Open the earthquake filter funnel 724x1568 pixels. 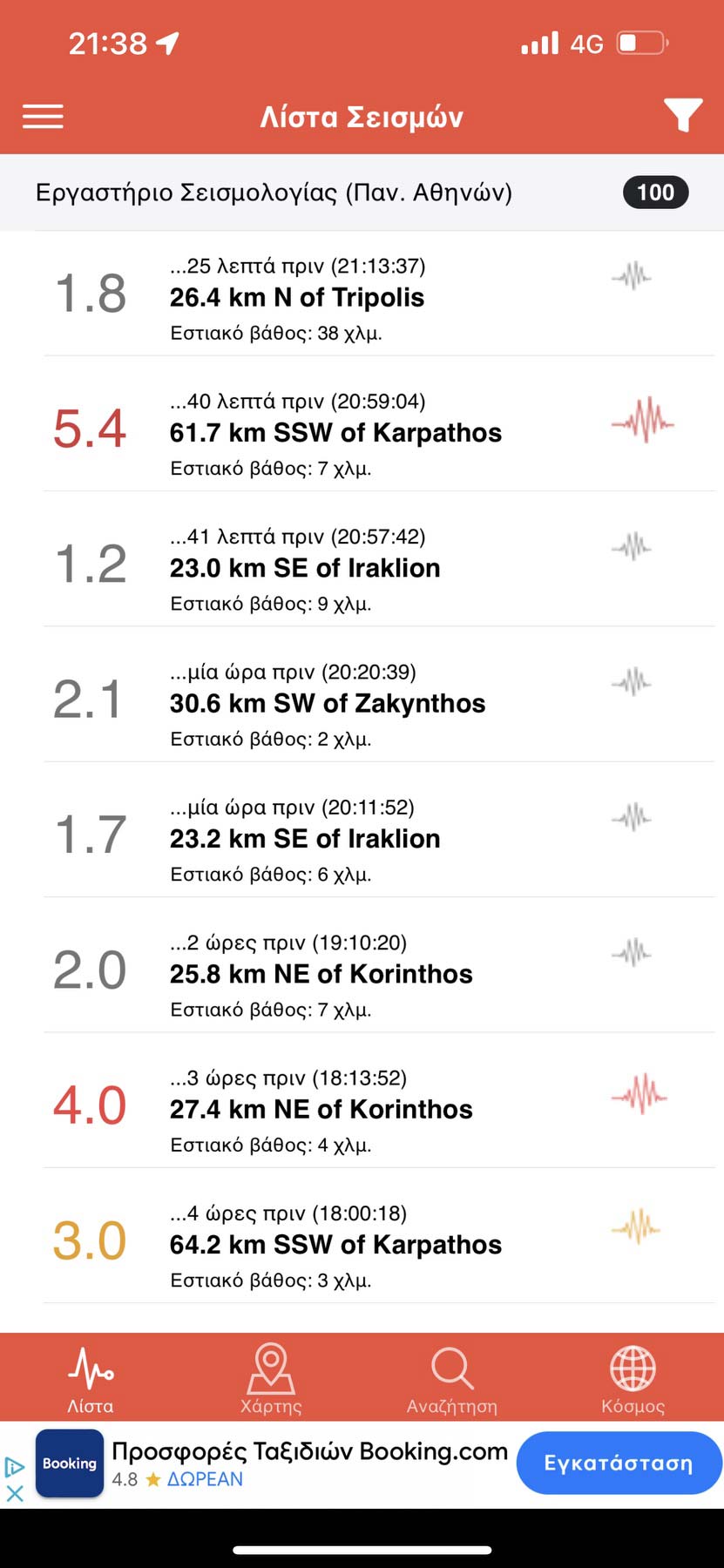(x=682, y=116)
